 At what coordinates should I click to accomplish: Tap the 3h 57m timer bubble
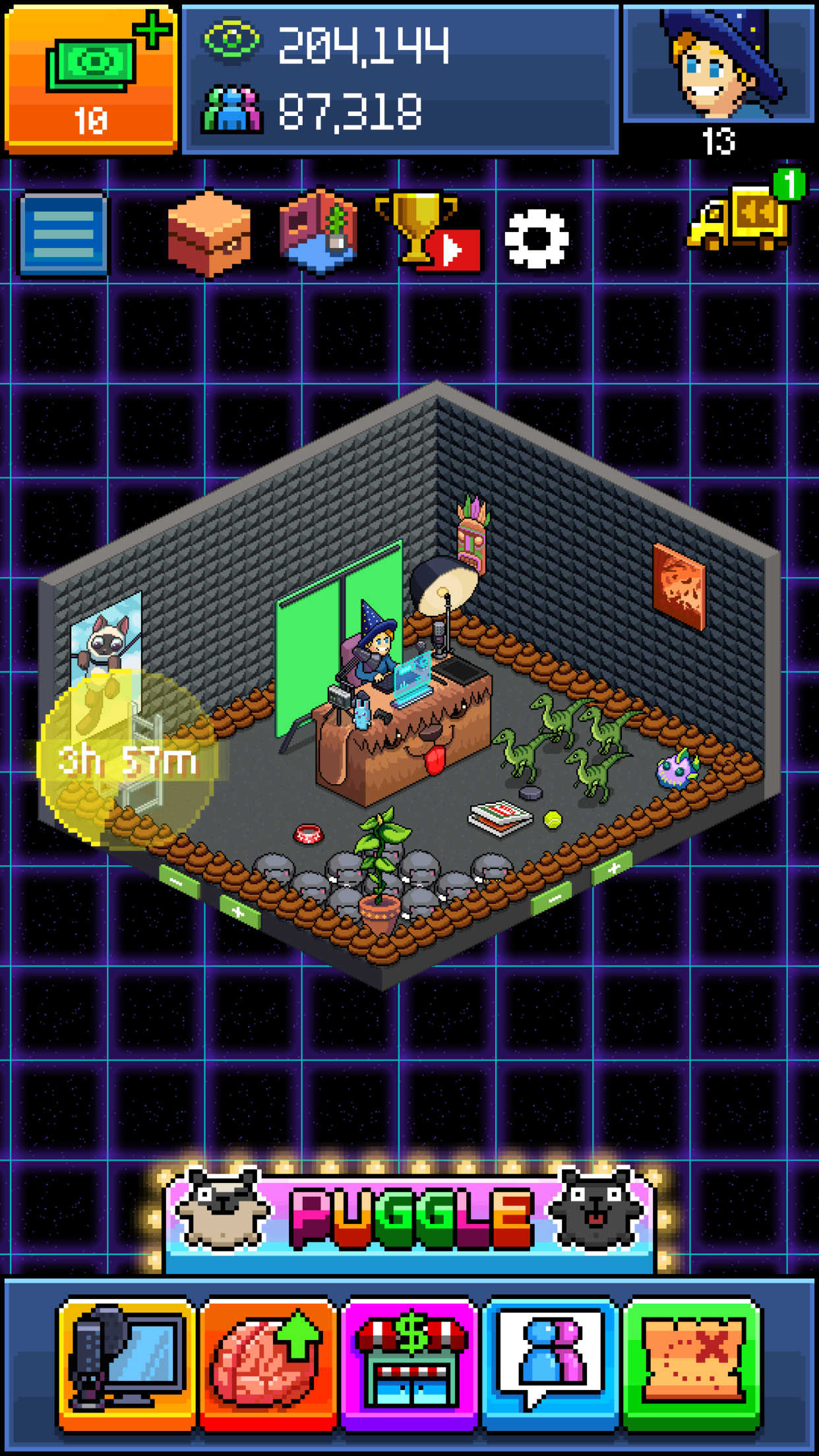[125, 760]
